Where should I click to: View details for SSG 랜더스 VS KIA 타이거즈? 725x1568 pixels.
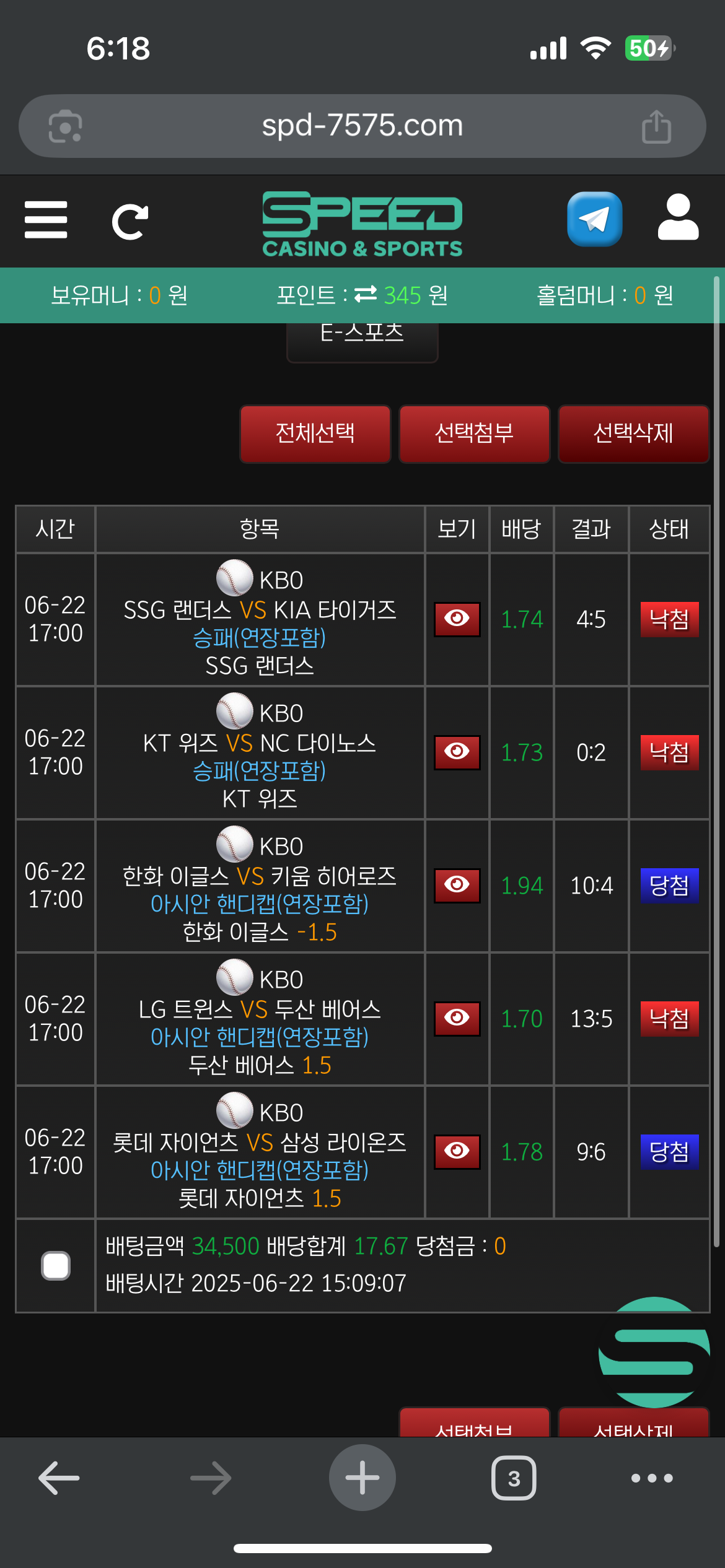(x=457, y=619)
